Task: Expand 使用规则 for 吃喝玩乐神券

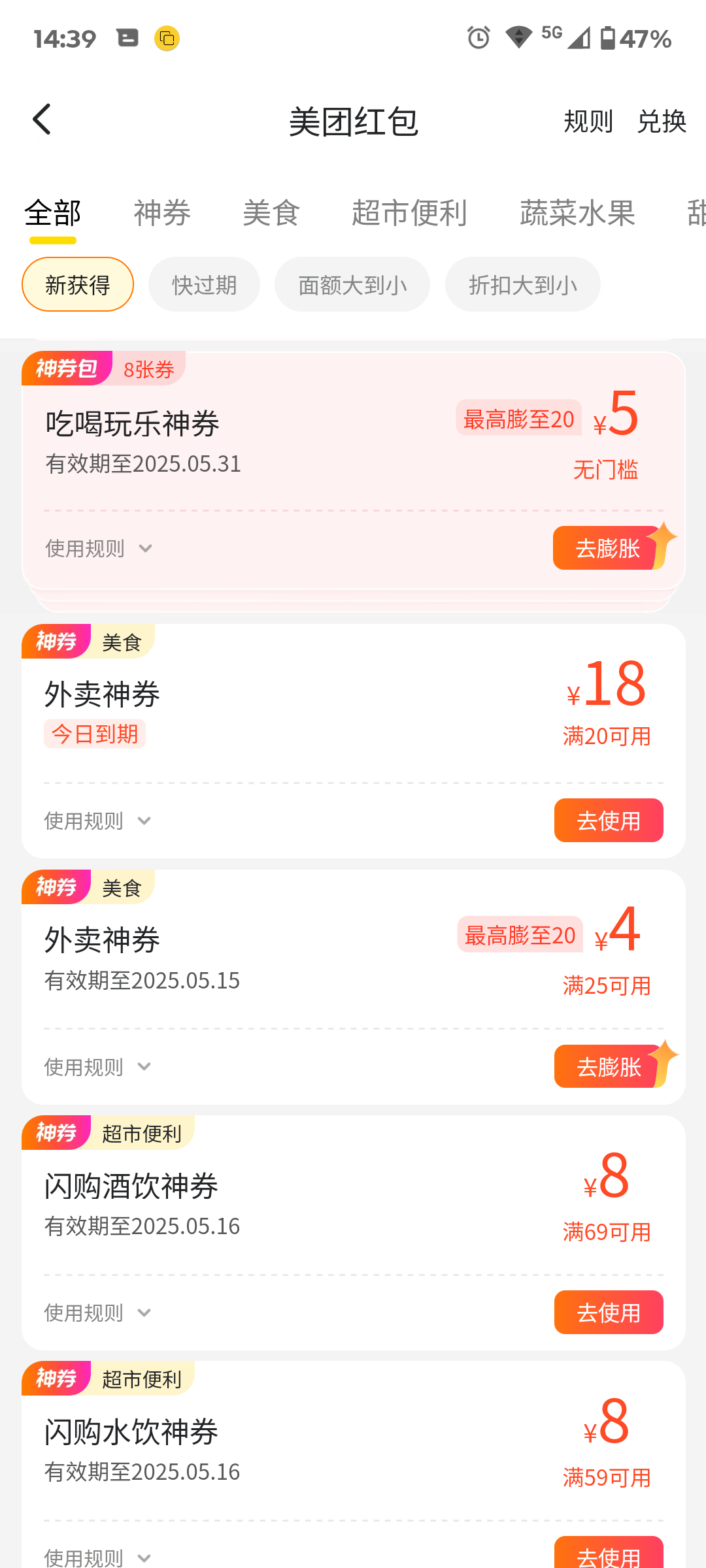Action: tap(99, 548)
